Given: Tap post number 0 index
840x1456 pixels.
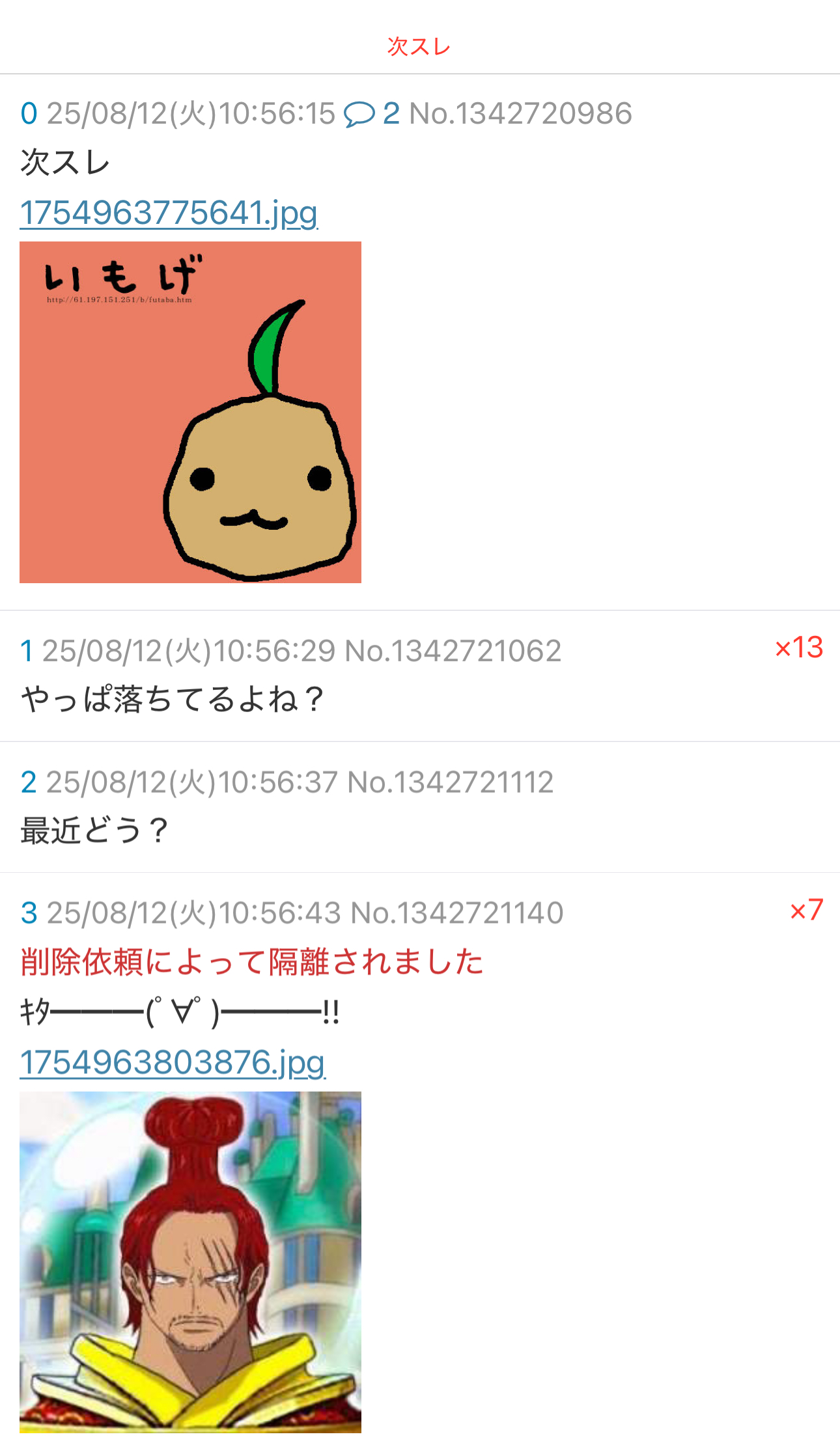Looking at the screenshot, I should pos(29,114).
